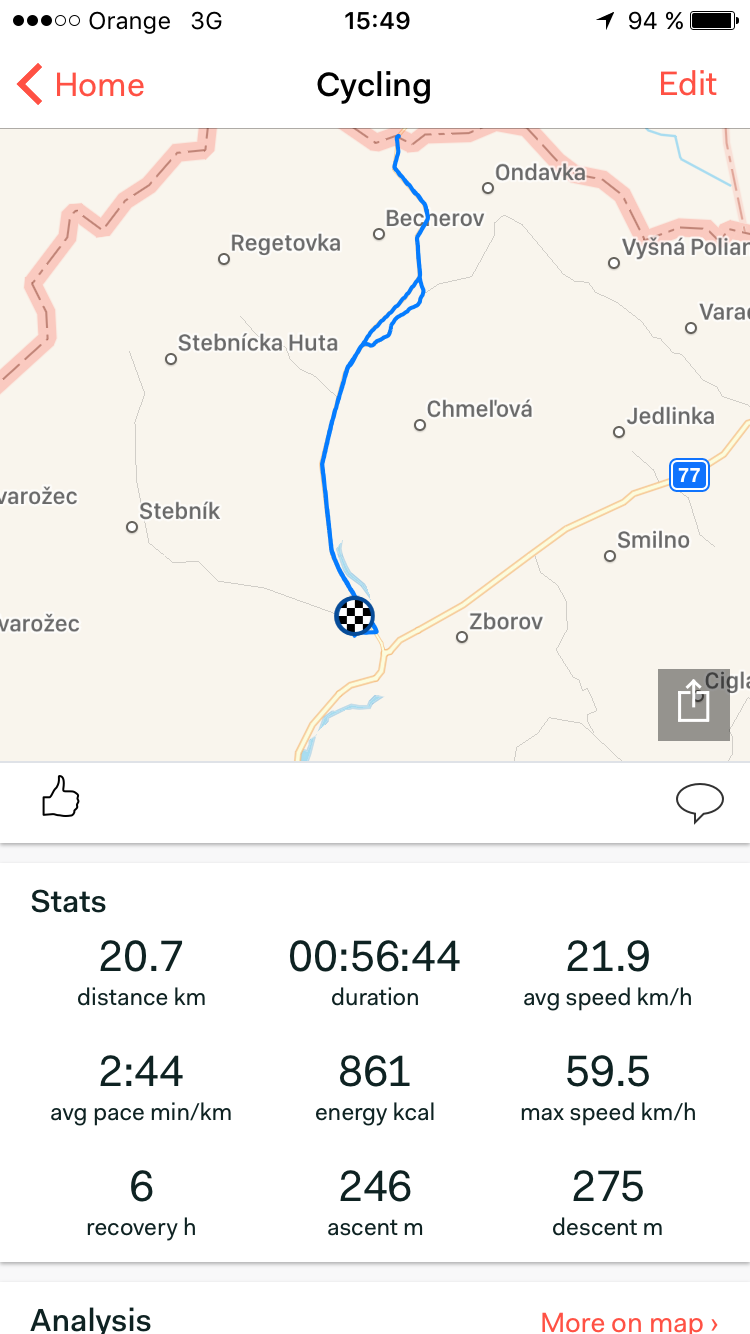This screenshot has height=1334, width=750.
Task: Go back to Home
Action: [81, 85]
